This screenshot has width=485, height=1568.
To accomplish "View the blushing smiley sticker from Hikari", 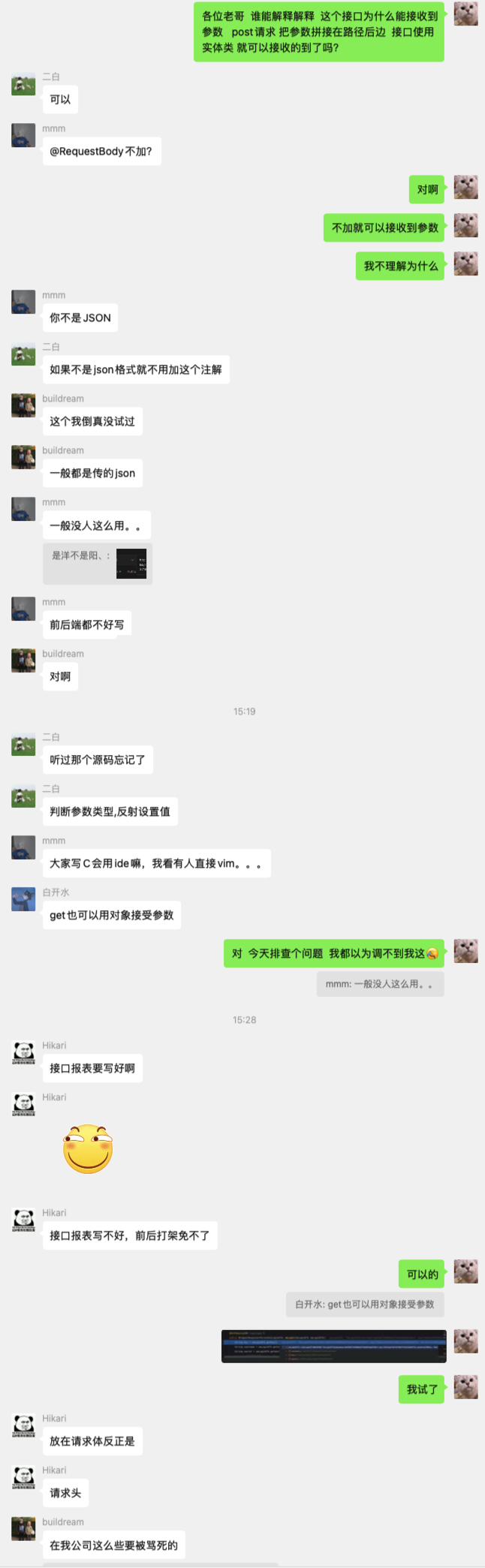I will pos(88,1148).
